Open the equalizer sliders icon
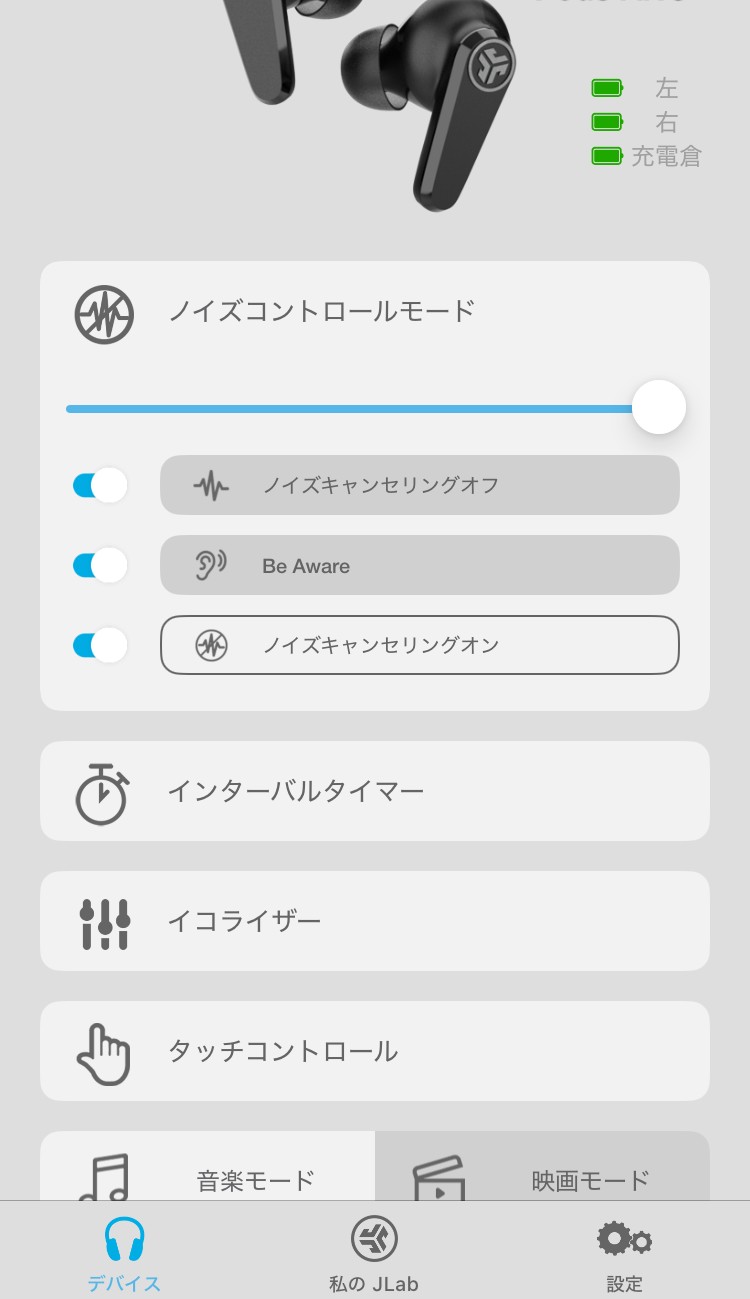 [x=103, y=921]
